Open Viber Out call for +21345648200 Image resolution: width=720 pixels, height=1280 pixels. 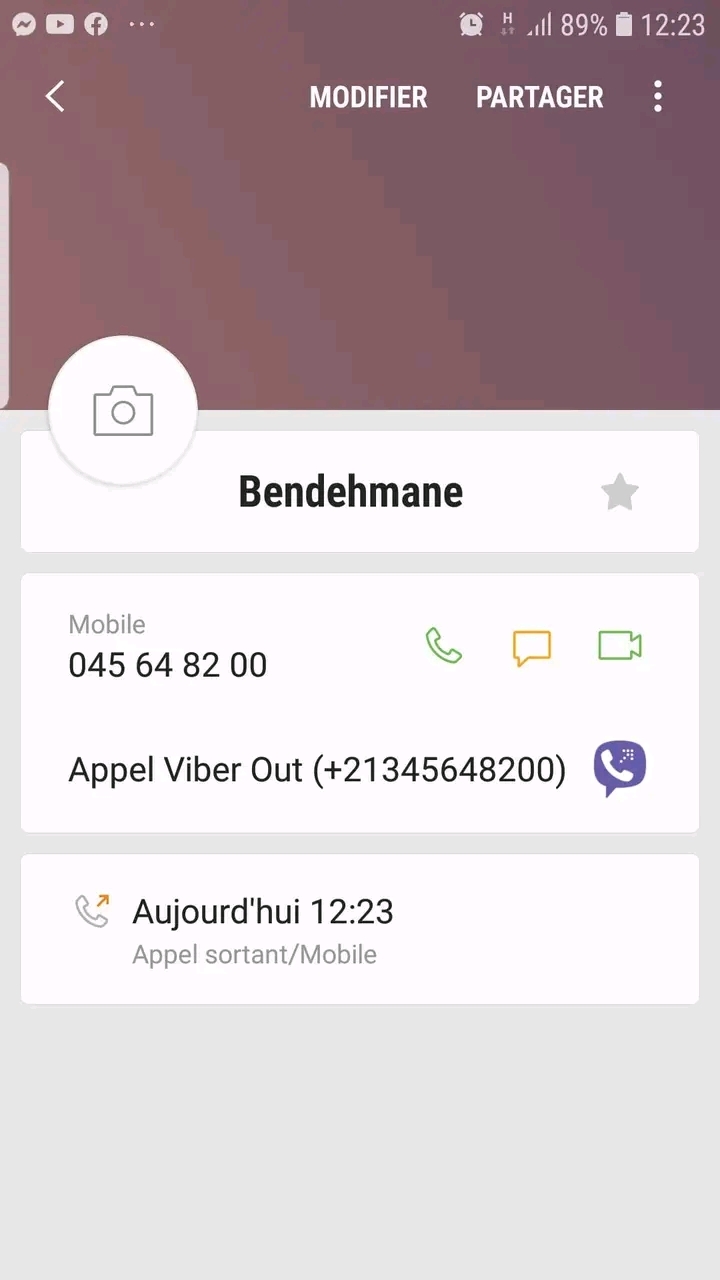pyautogui.click(x=619, y=768)
